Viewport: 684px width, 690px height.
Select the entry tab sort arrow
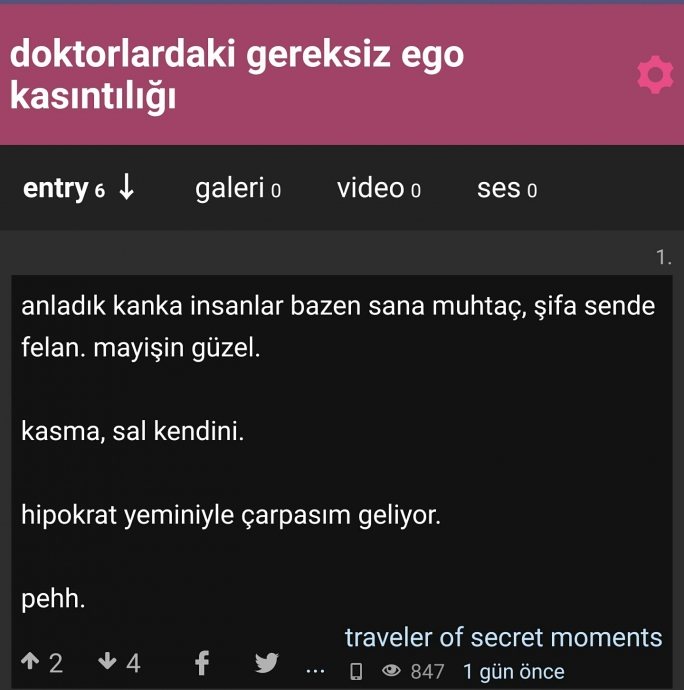point(126,187)
